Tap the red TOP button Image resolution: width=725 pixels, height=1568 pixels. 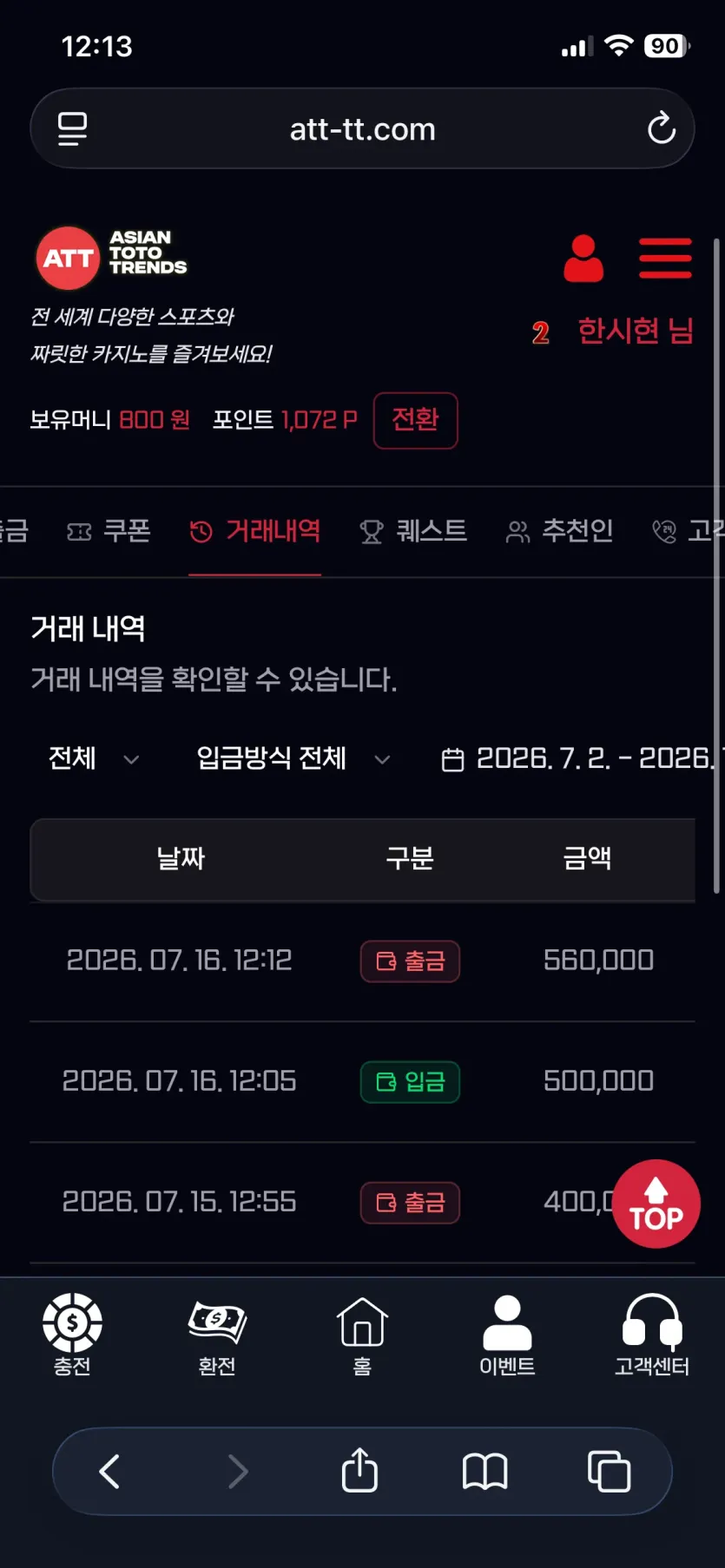[x=656, y=1204]
